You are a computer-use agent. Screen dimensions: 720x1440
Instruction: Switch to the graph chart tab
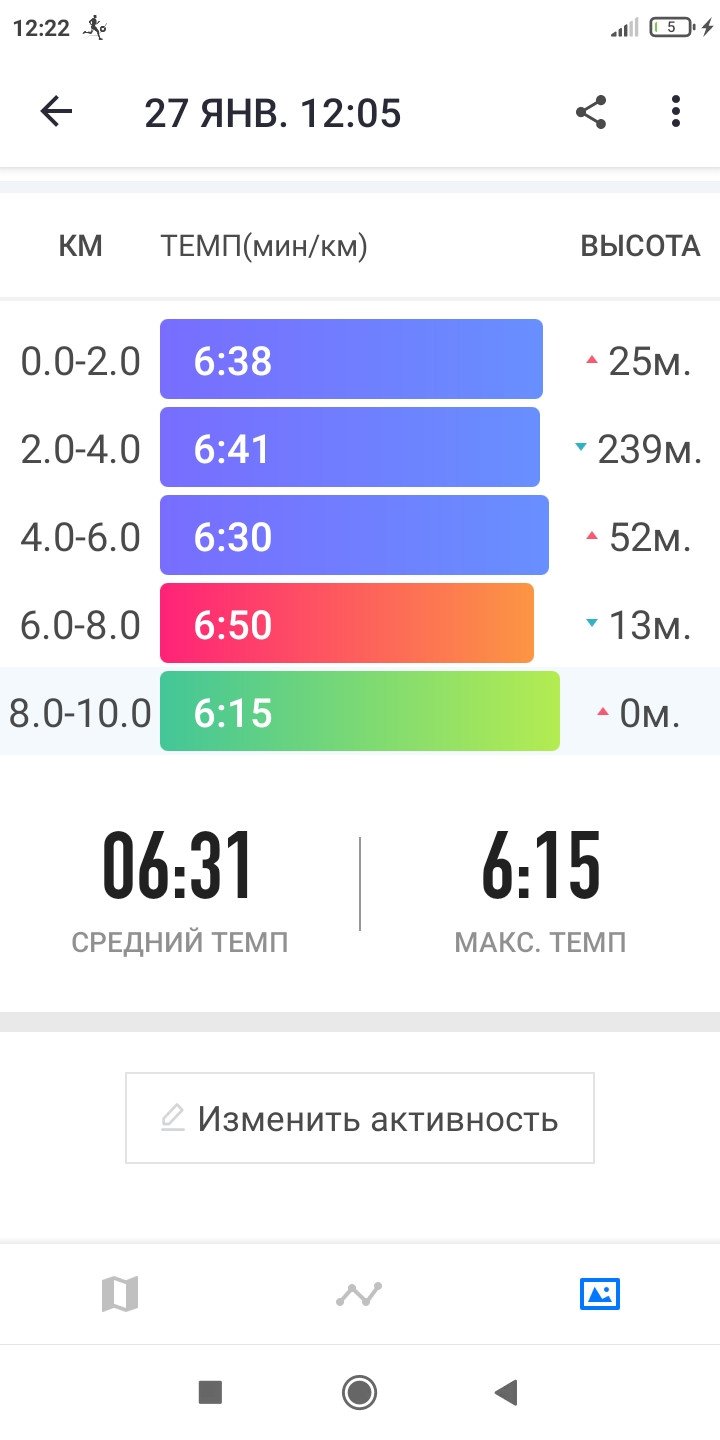pyautogui.click(x=359, y=1294)
